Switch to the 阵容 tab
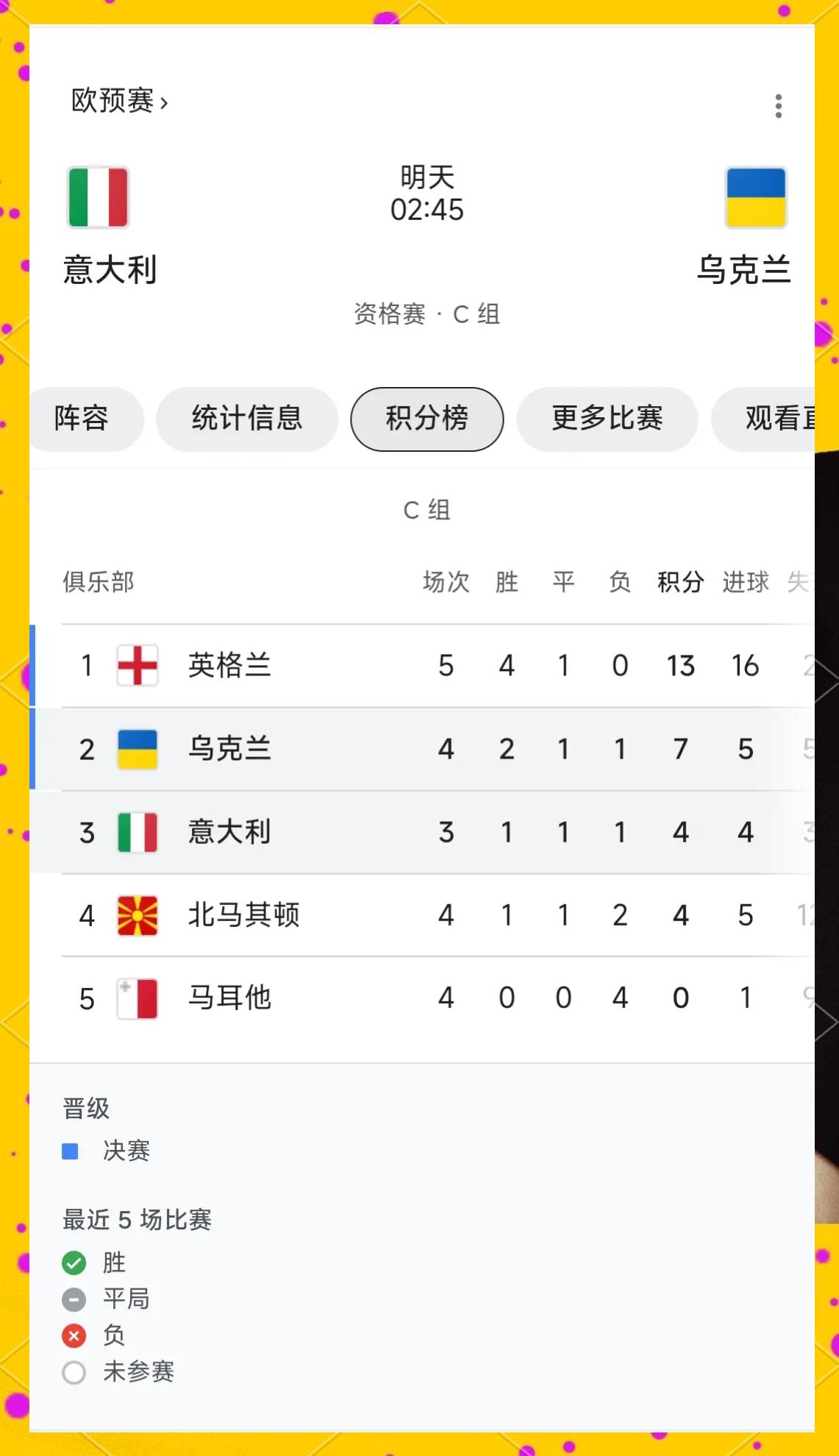This screenshot has width=839, height=1456. point(86,419)
